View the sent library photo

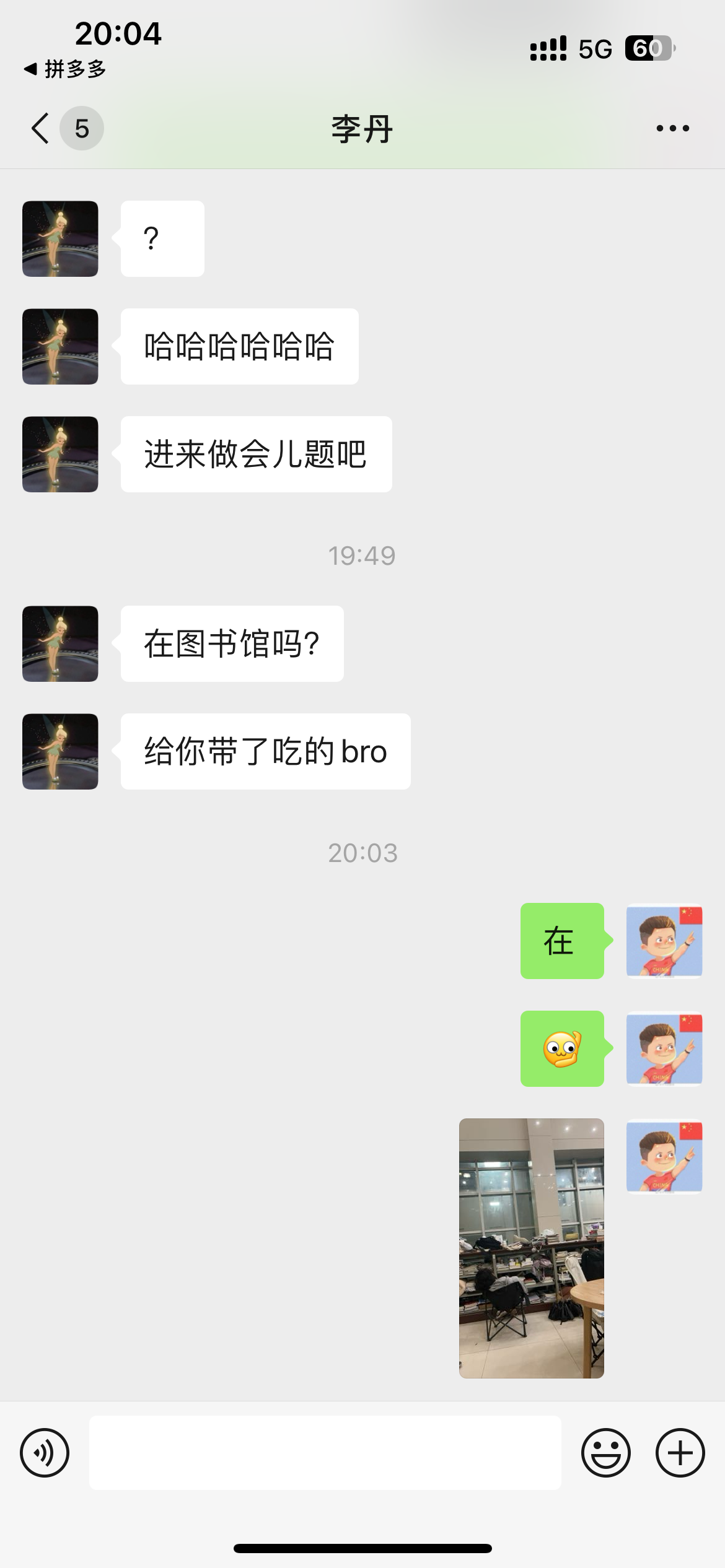point(531,1248)
